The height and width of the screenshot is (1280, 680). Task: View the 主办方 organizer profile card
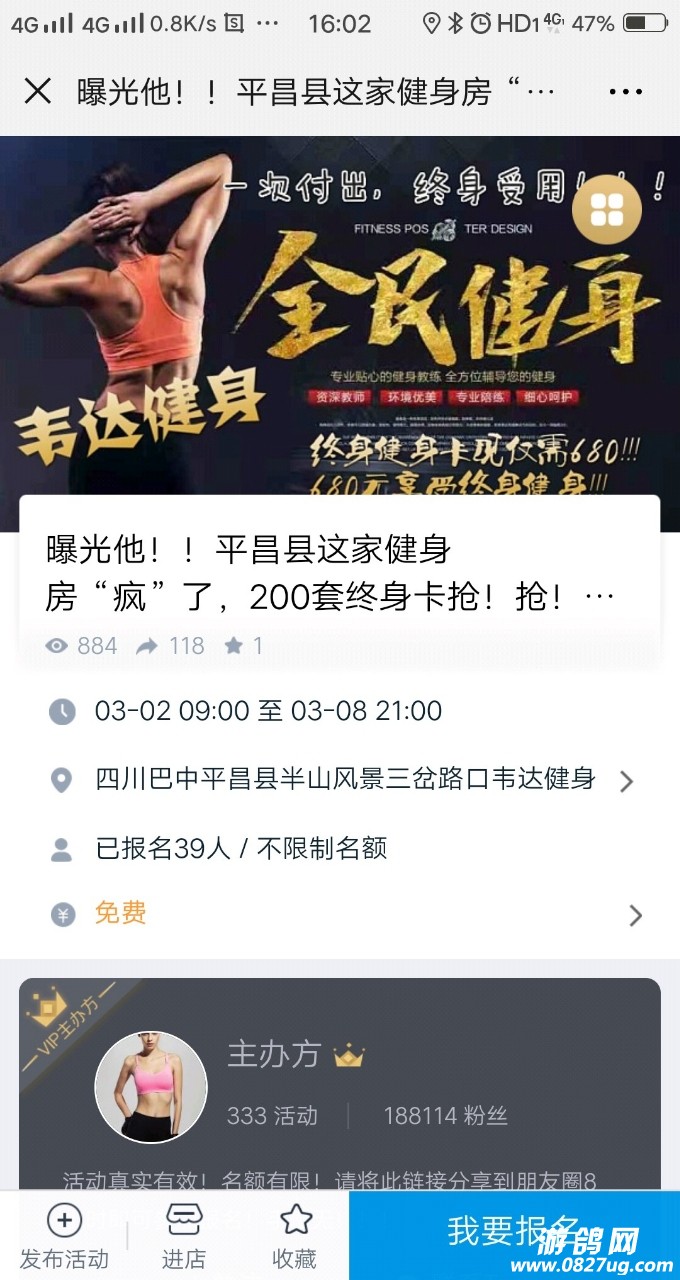pyautogui.click(x=340, y=1085)
